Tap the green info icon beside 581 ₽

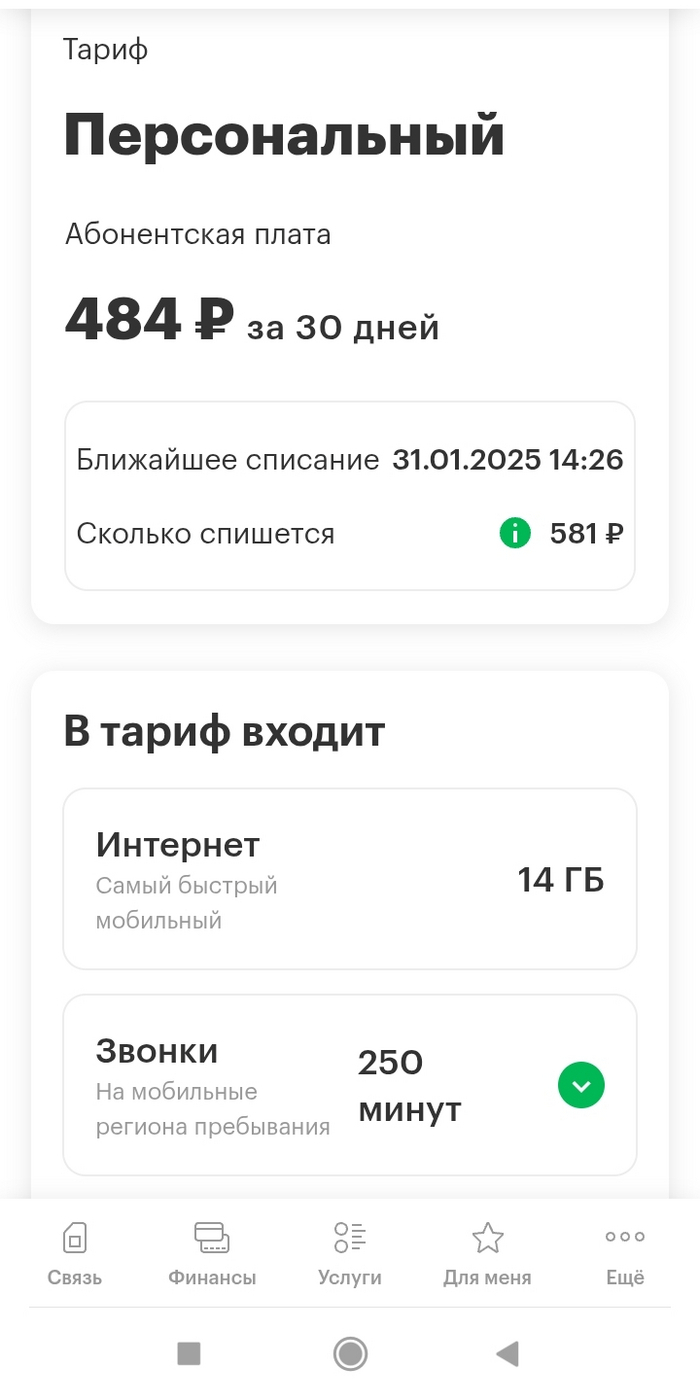[x=514, y=534]
